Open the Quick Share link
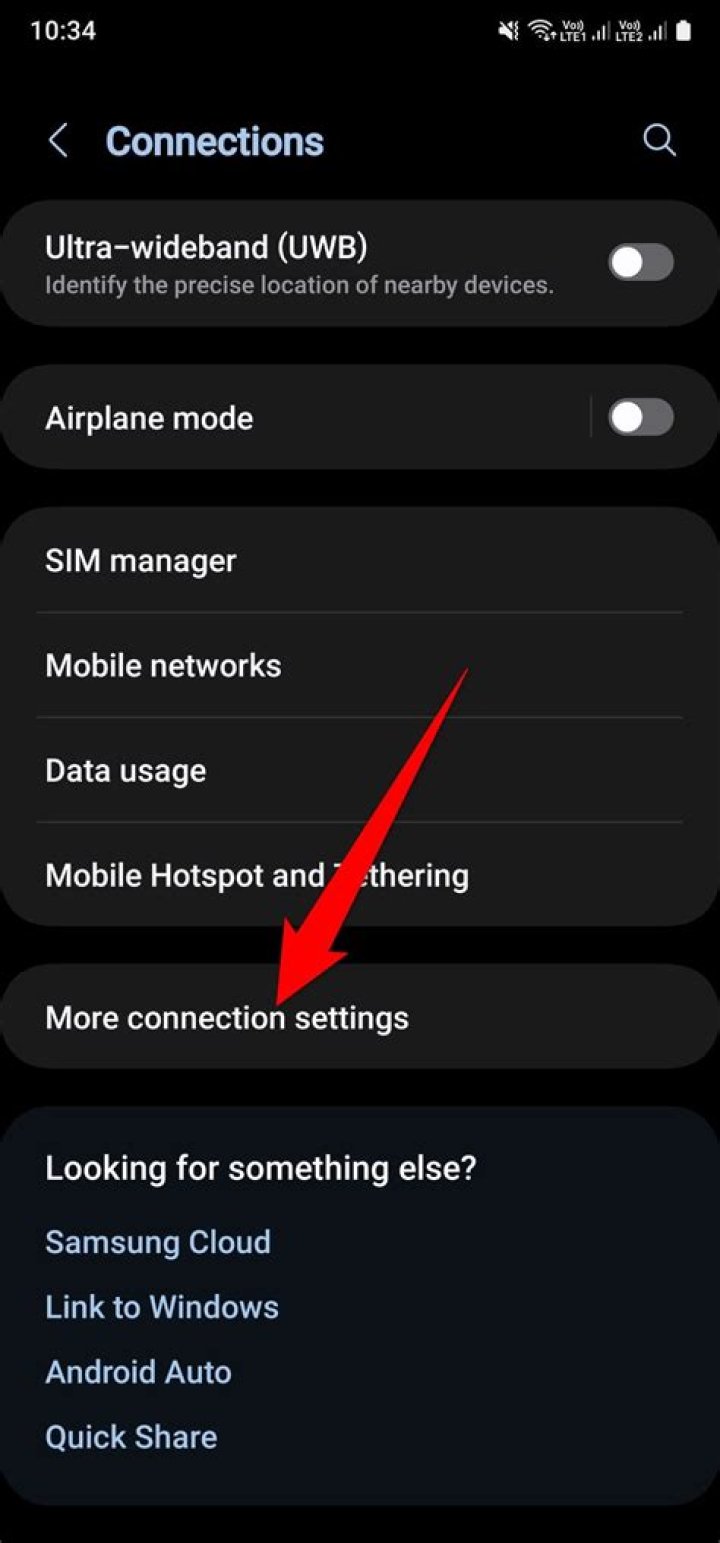 coord(131,1437)
